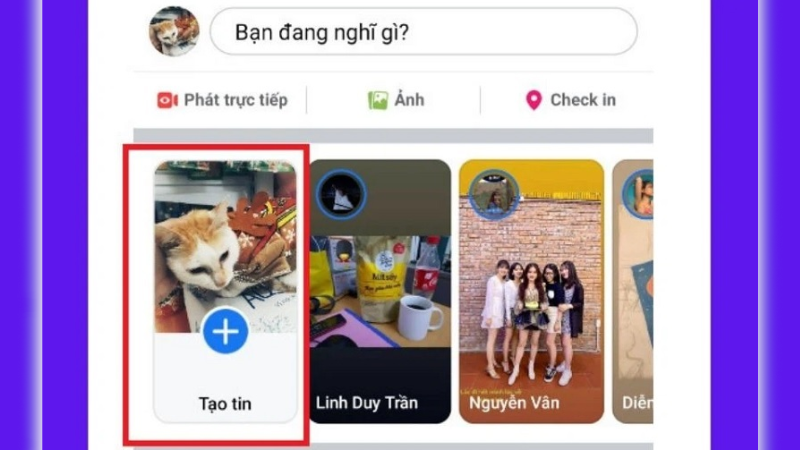Start a live video with Phát trực tiếp
This screenshot has width=800, height=450.
[x=222, y=100]
